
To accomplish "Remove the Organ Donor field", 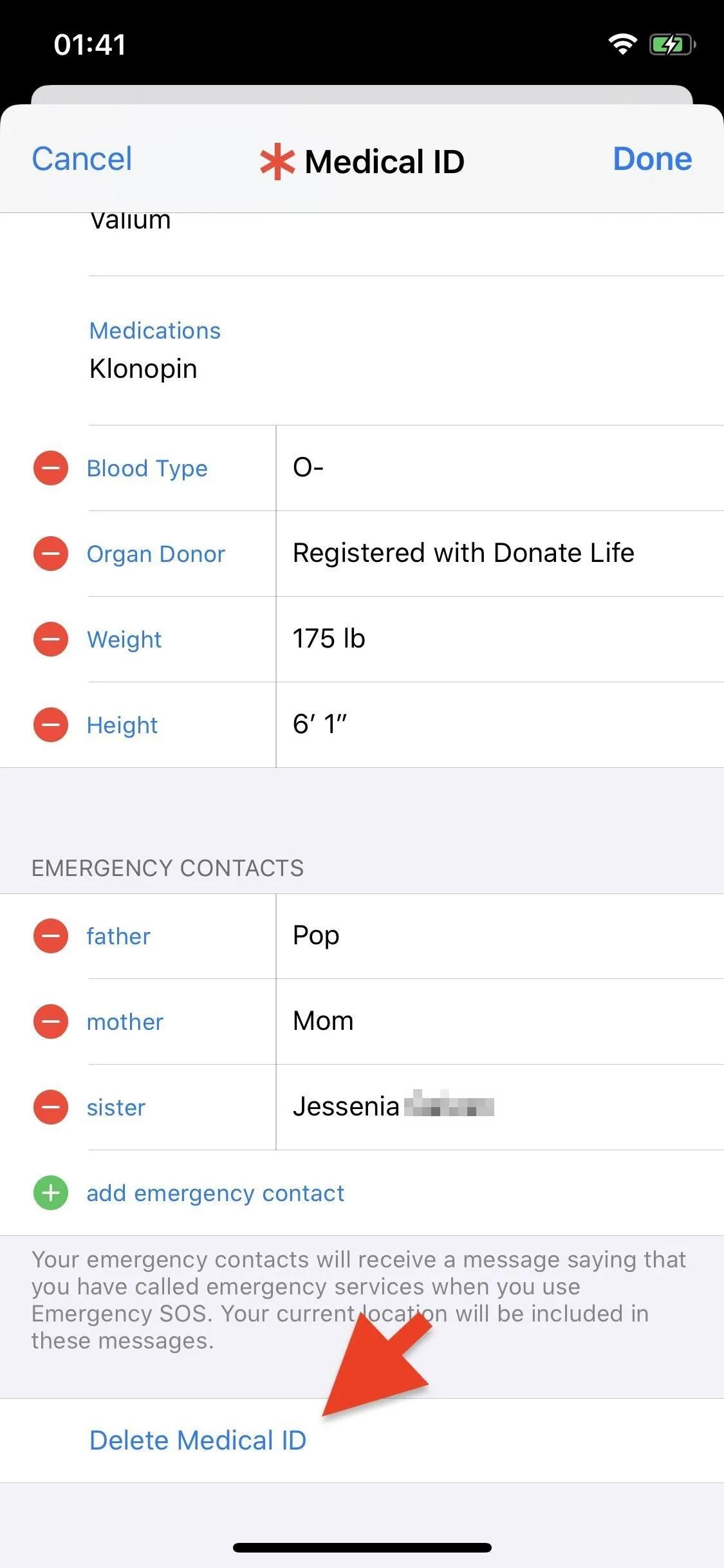I will (x=51, y=554).
